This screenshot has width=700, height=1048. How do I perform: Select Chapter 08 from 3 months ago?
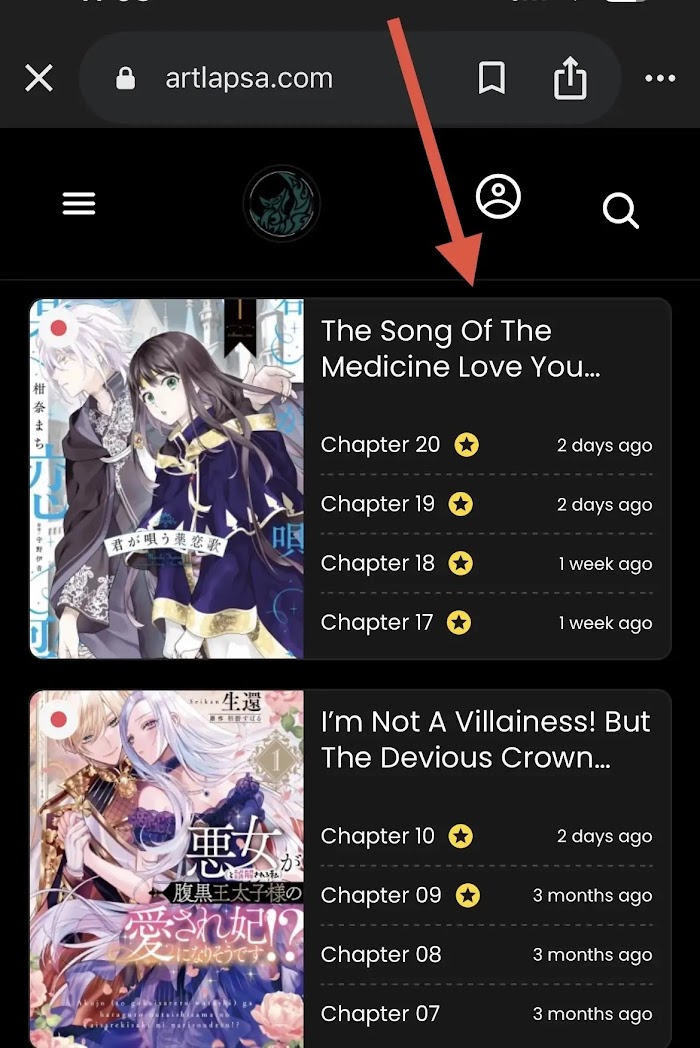pyautogui.click(x=381, y=954)
